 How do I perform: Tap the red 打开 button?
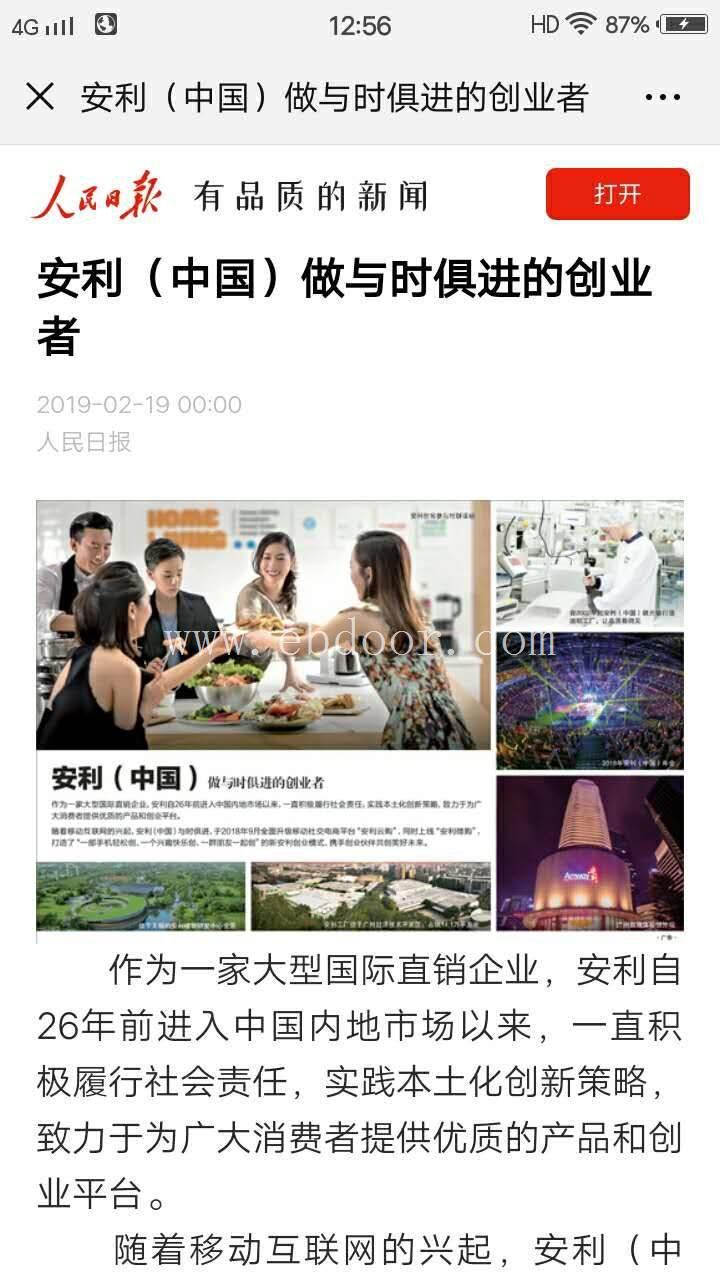(x=617, y=194)
